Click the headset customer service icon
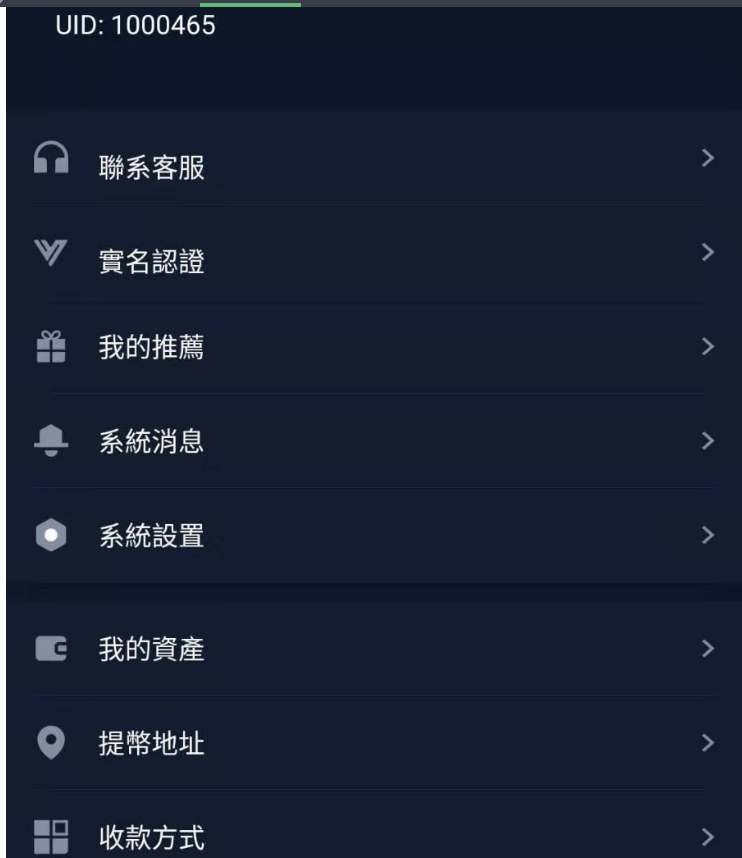742x858 pixels. [52, 157]
